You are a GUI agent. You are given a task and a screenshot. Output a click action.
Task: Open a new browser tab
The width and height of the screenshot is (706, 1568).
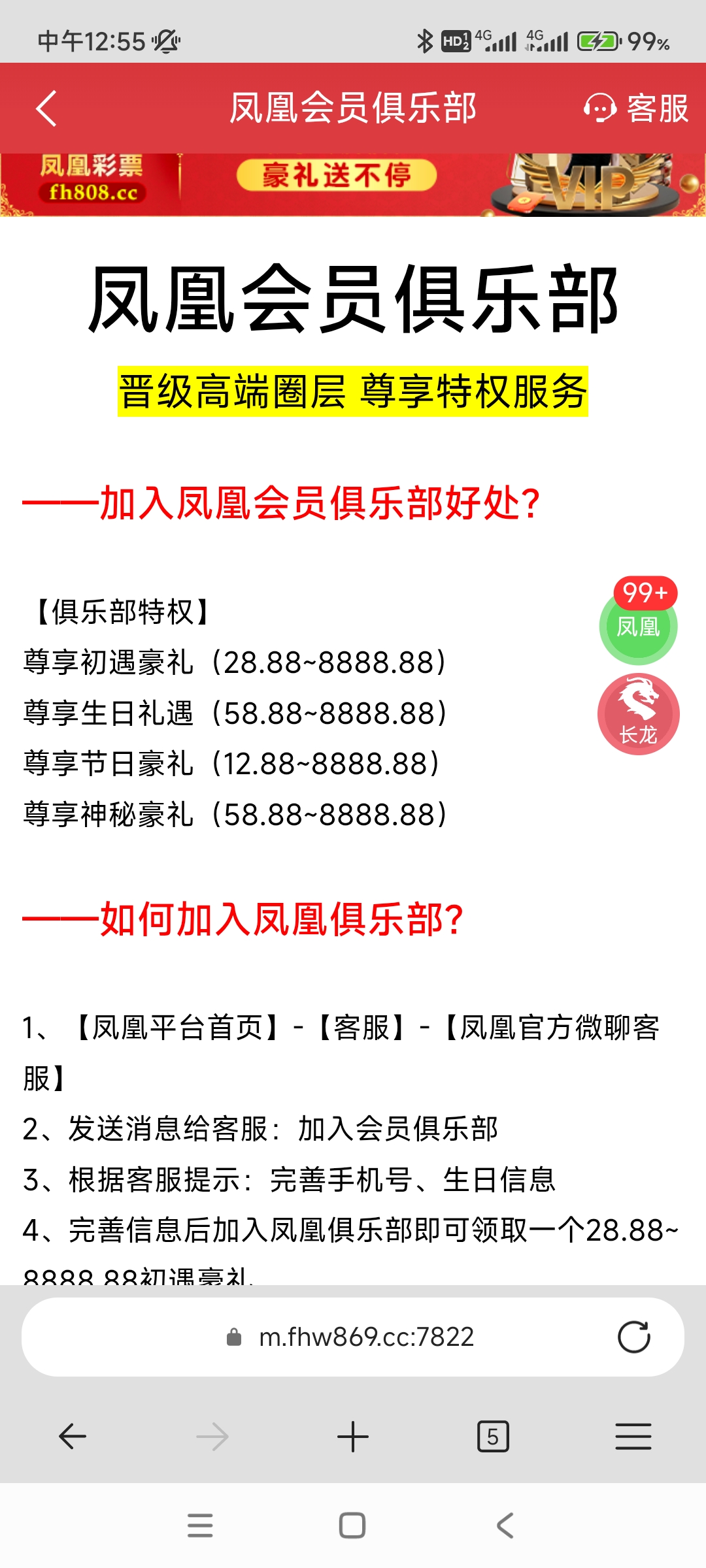tap(353, 1437)
